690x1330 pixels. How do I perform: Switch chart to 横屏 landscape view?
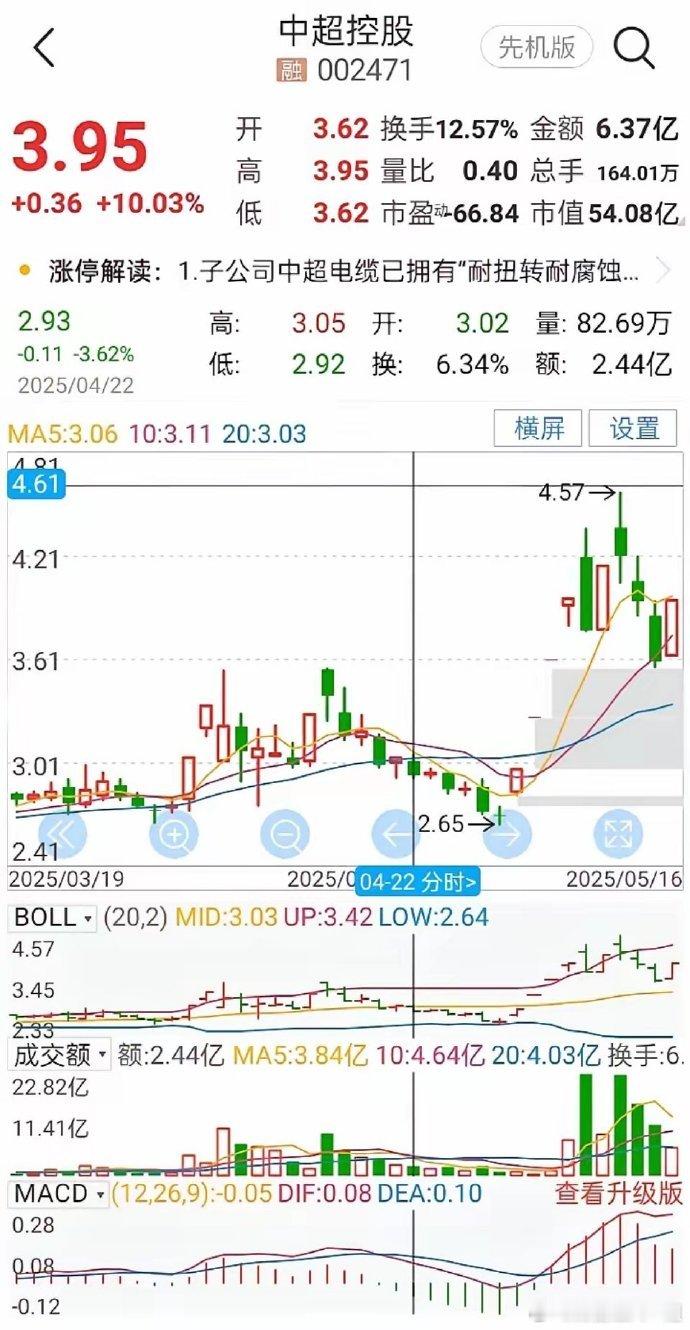click(x=539, y=429)
